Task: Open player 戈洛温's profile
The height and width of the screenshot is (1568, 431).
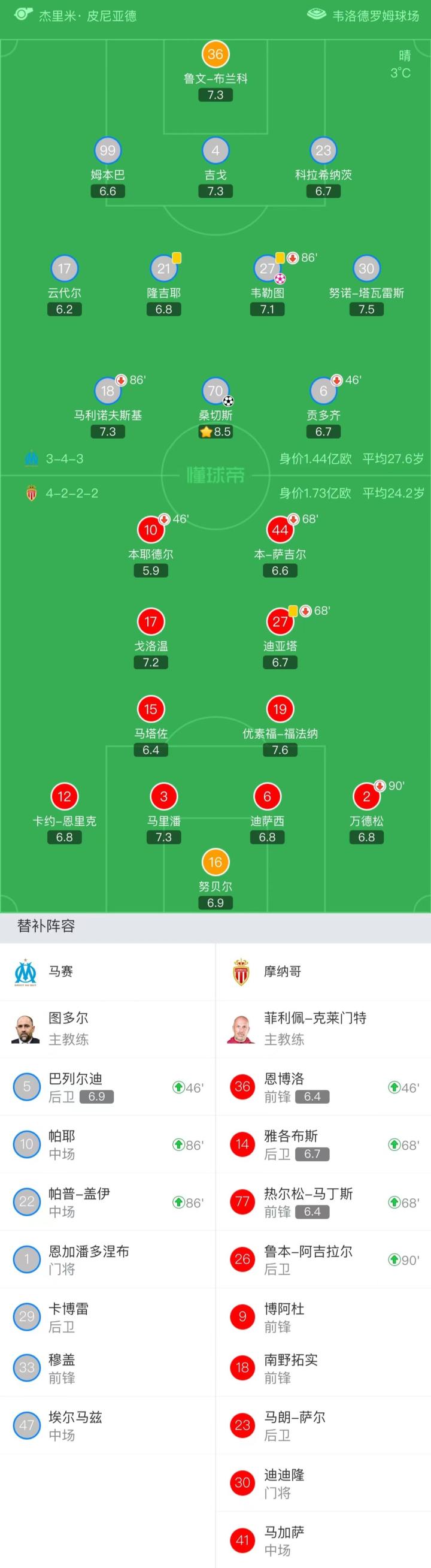Action: 151,622
